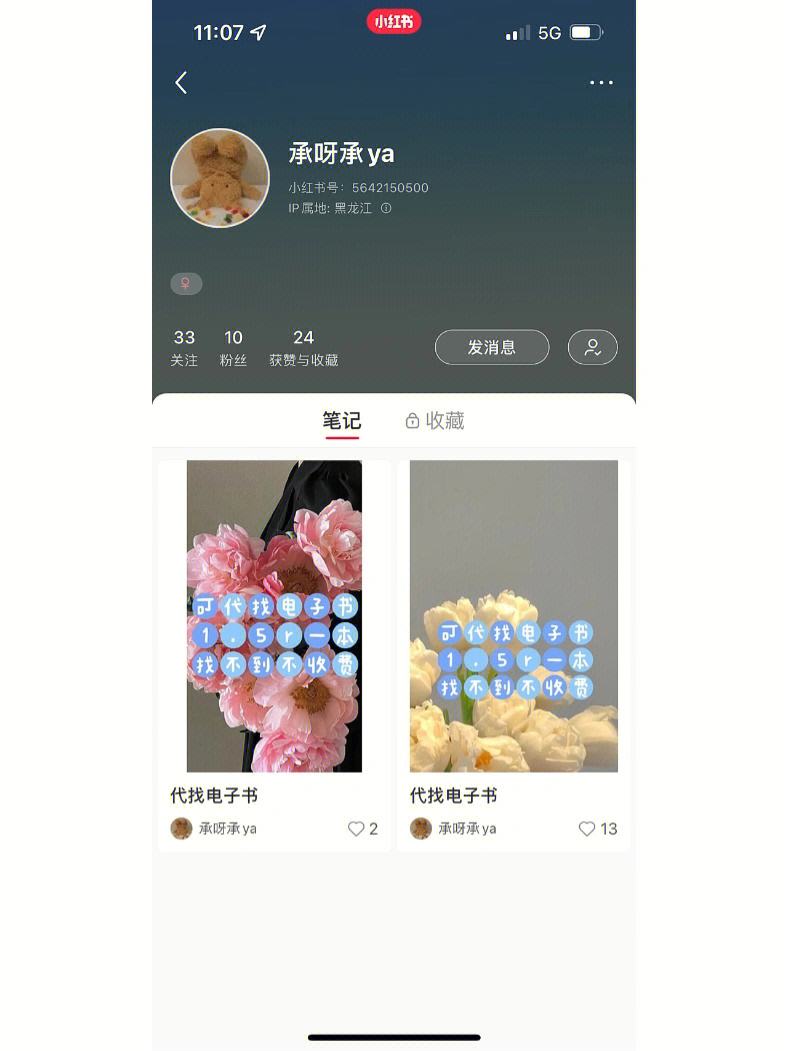Open the 粉丝 followers list
The width and height of the screenshot is (788, 1051).
point(233,347)
